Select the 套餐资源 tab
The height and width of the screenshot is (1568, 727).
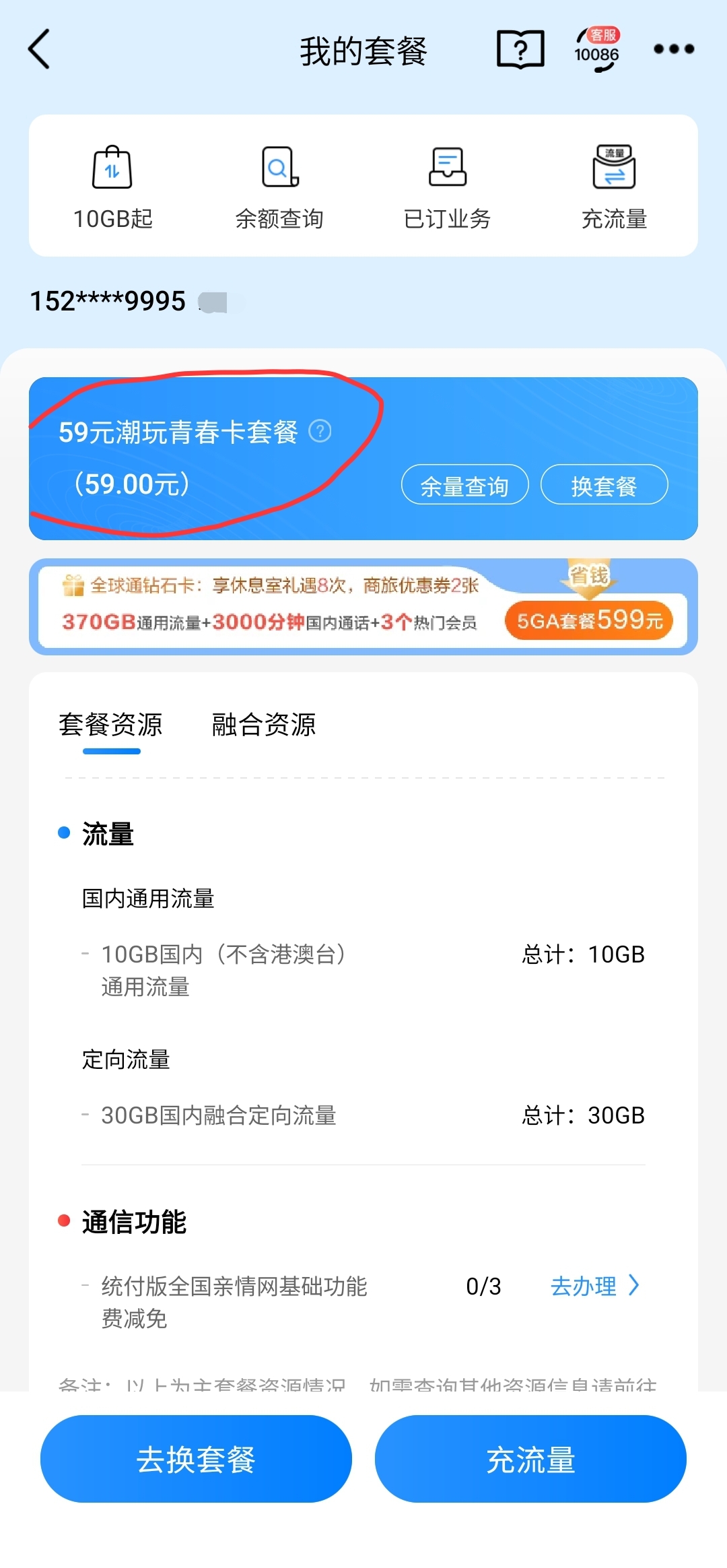tap(111, 725)
